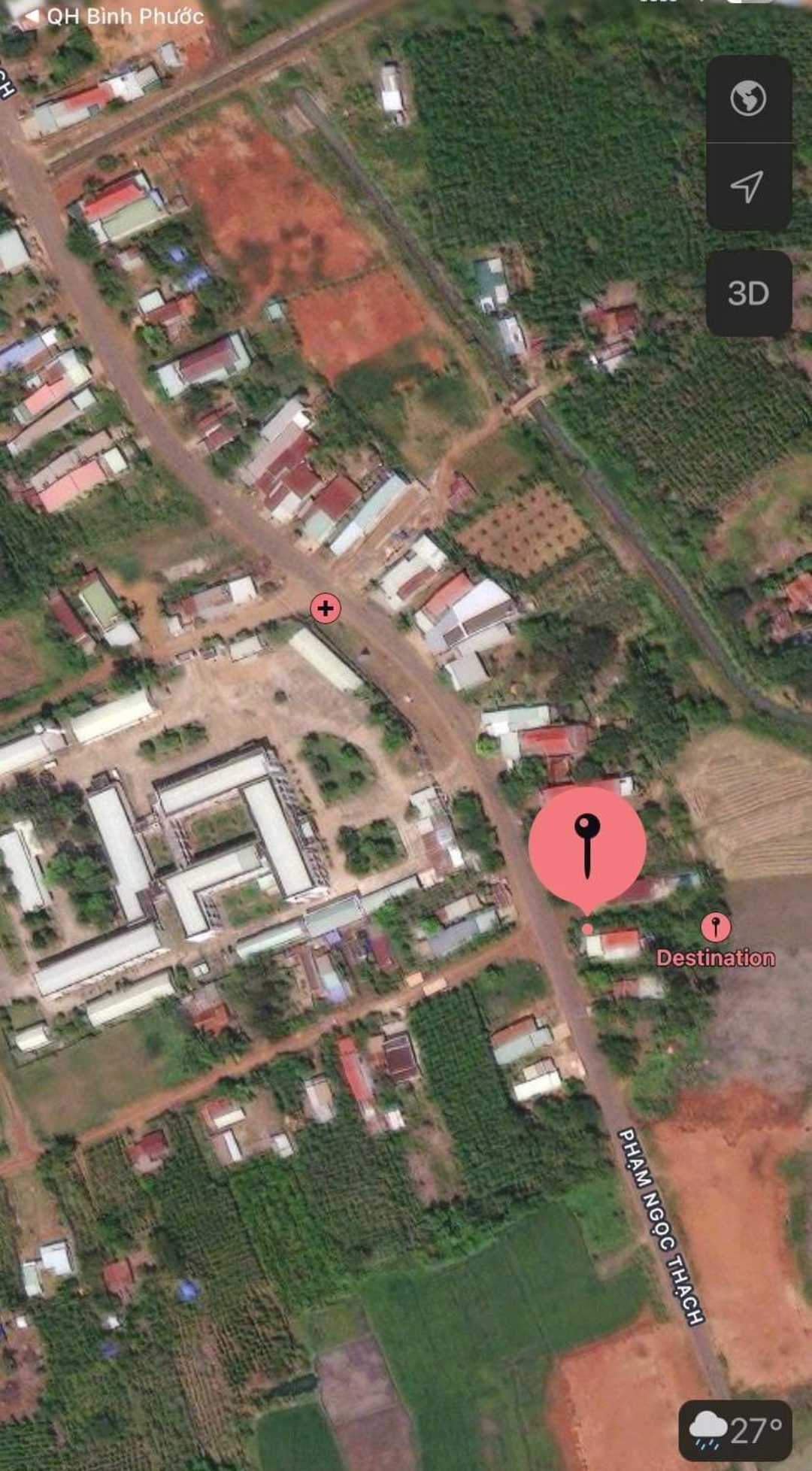Open the Destination pin
The width and height of the screenshot is (812, 1471).
click(715, 928)
